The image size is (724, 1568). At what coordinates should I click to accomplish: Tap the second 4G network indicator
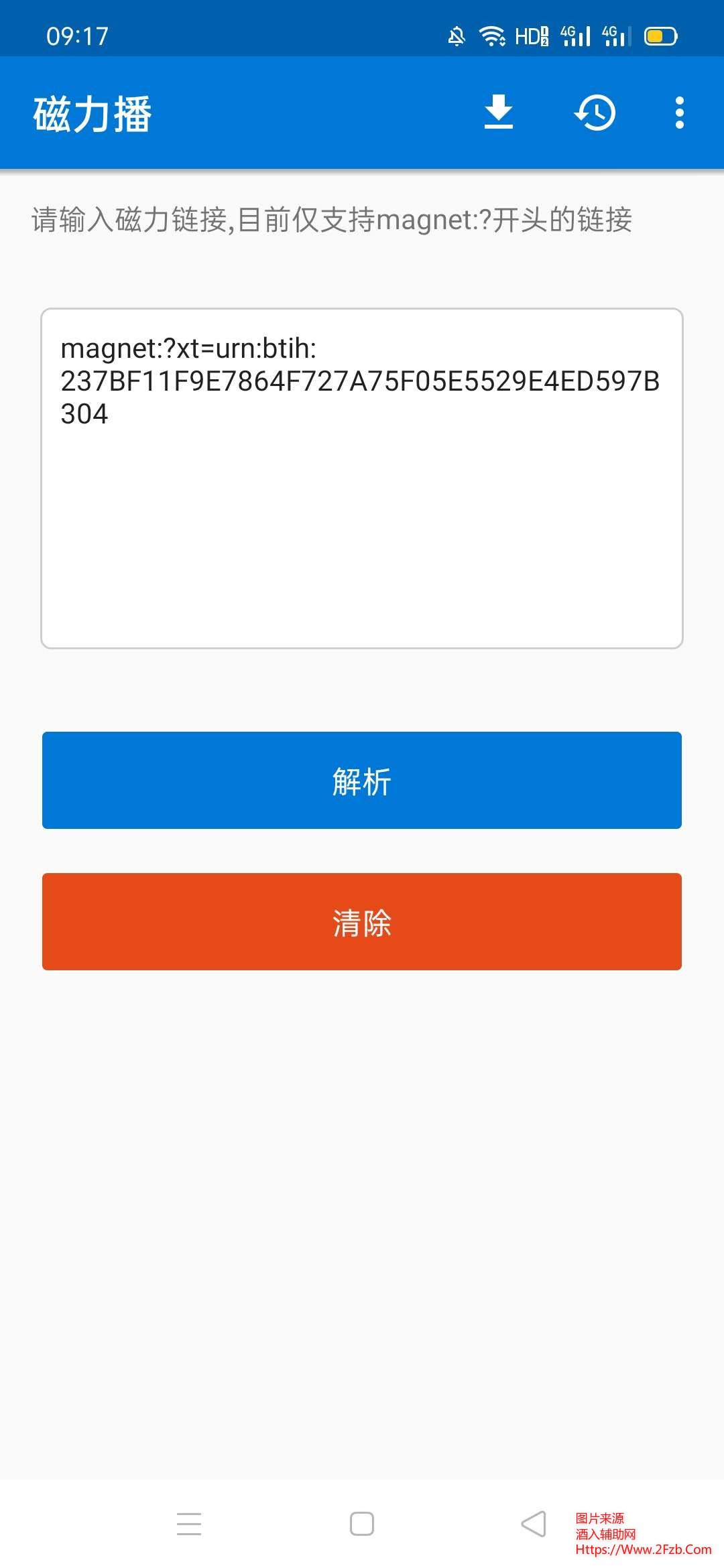[x=617, y=37]
